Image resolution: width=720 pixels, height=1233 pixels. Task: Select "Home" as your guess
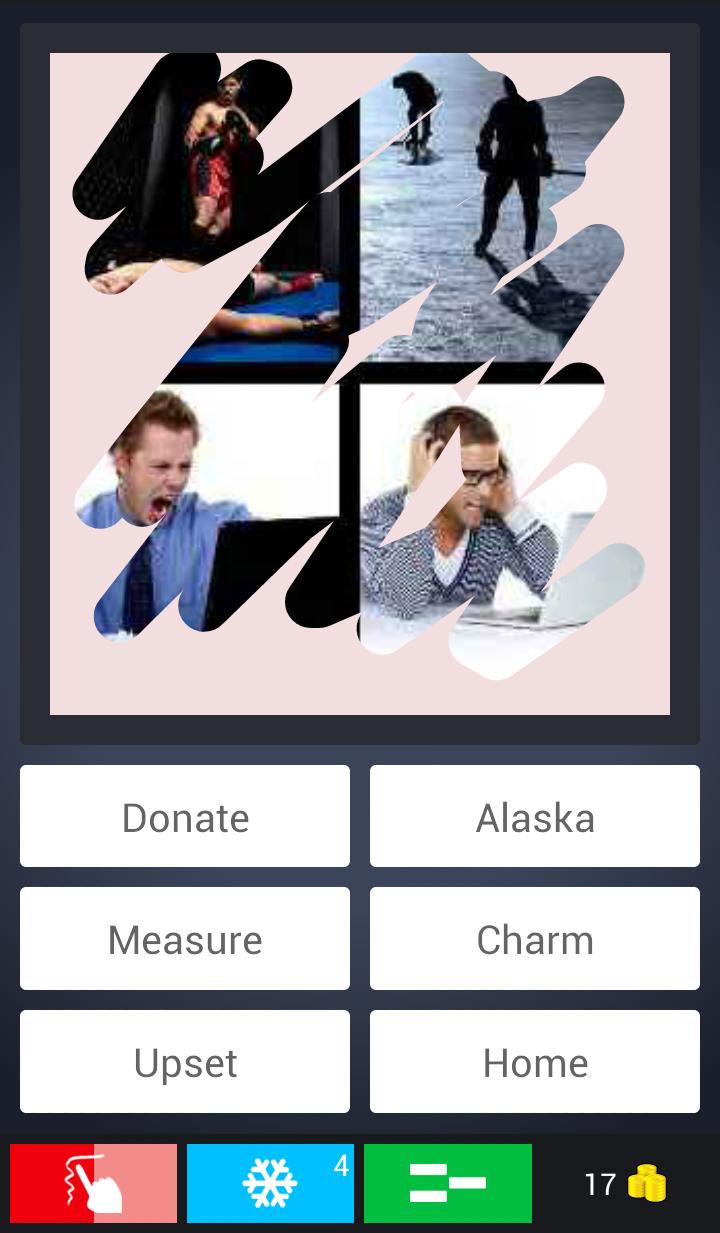[534, 1061]
